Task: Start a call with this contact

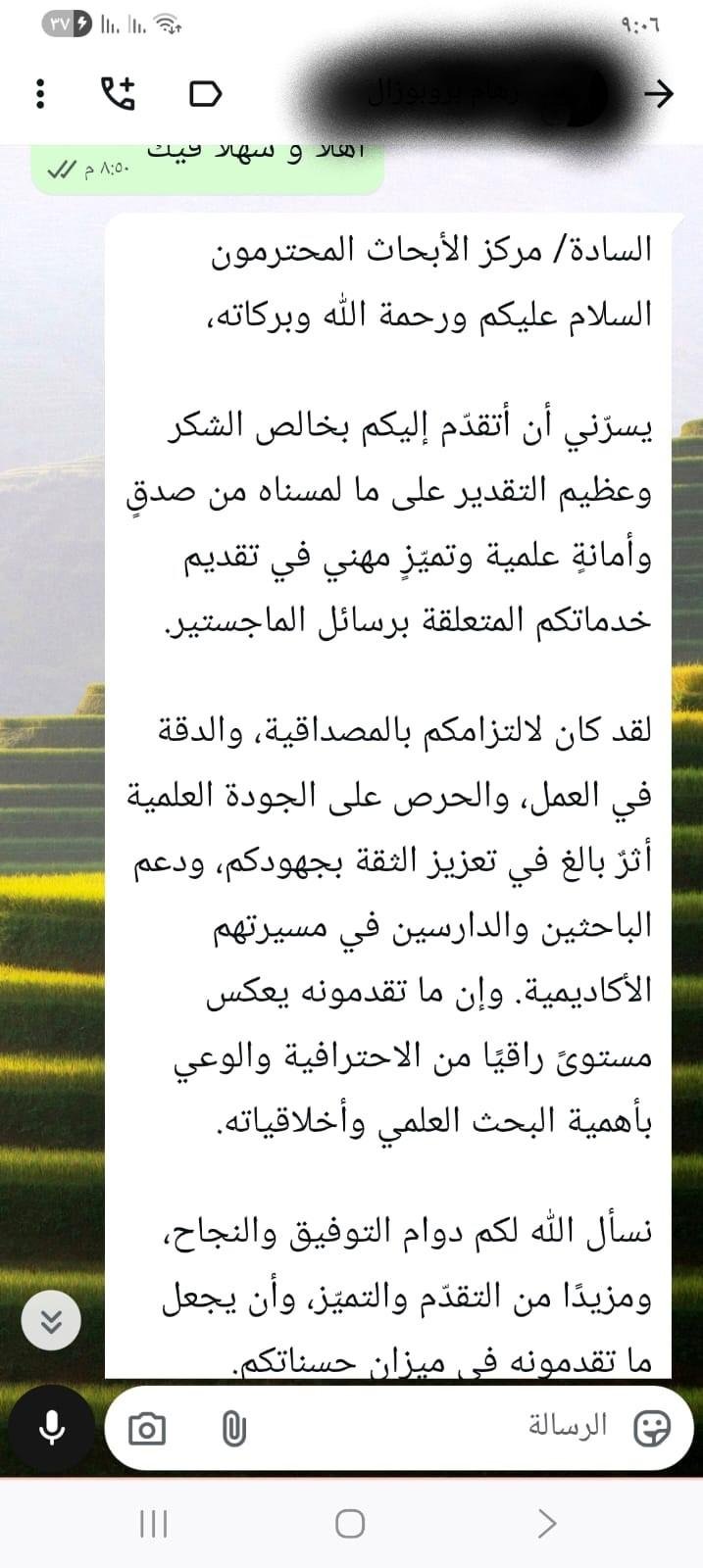Action: click(x=119, y=93)
